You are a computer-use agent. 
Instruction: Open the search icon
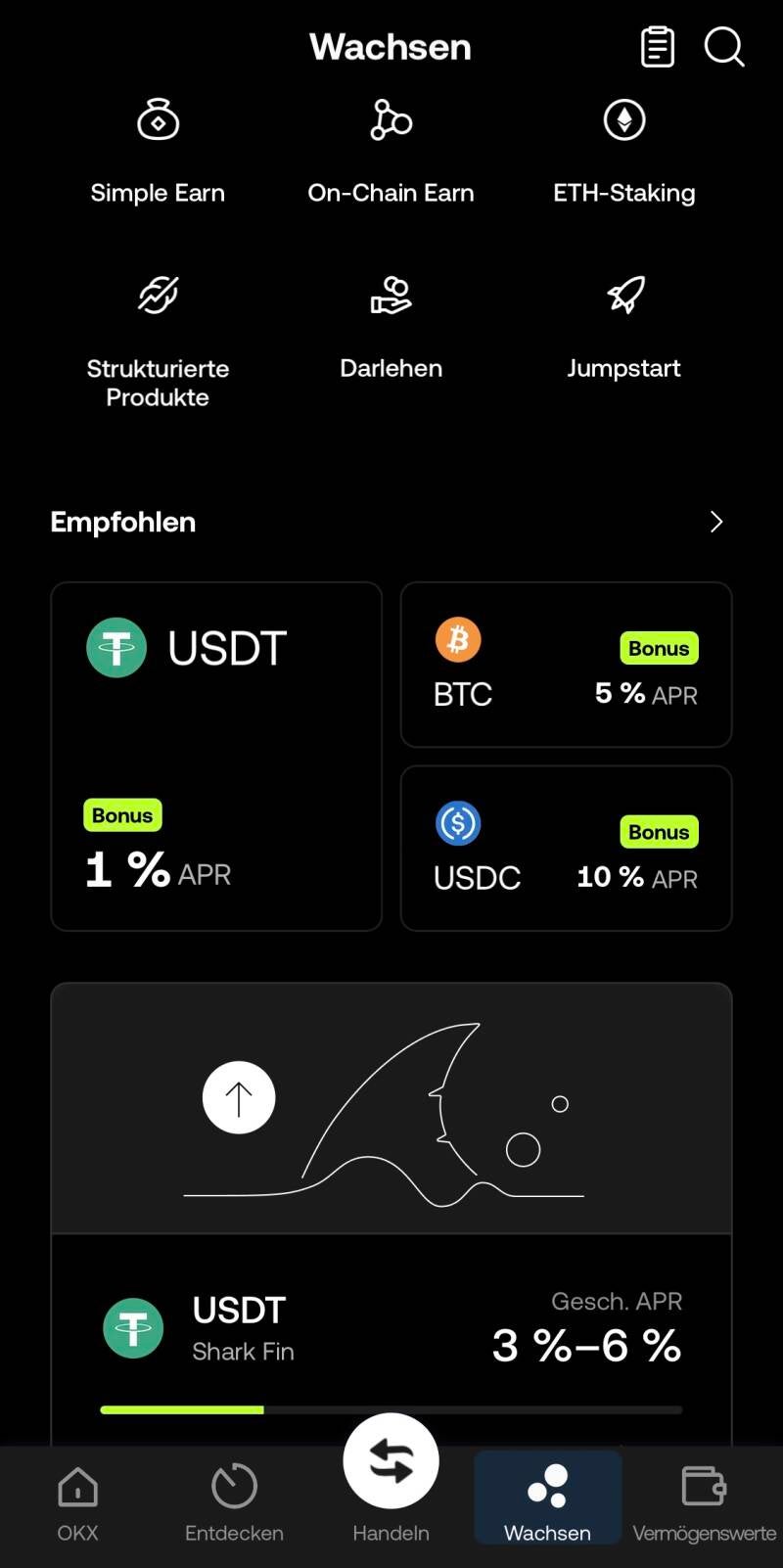(723, 46)
